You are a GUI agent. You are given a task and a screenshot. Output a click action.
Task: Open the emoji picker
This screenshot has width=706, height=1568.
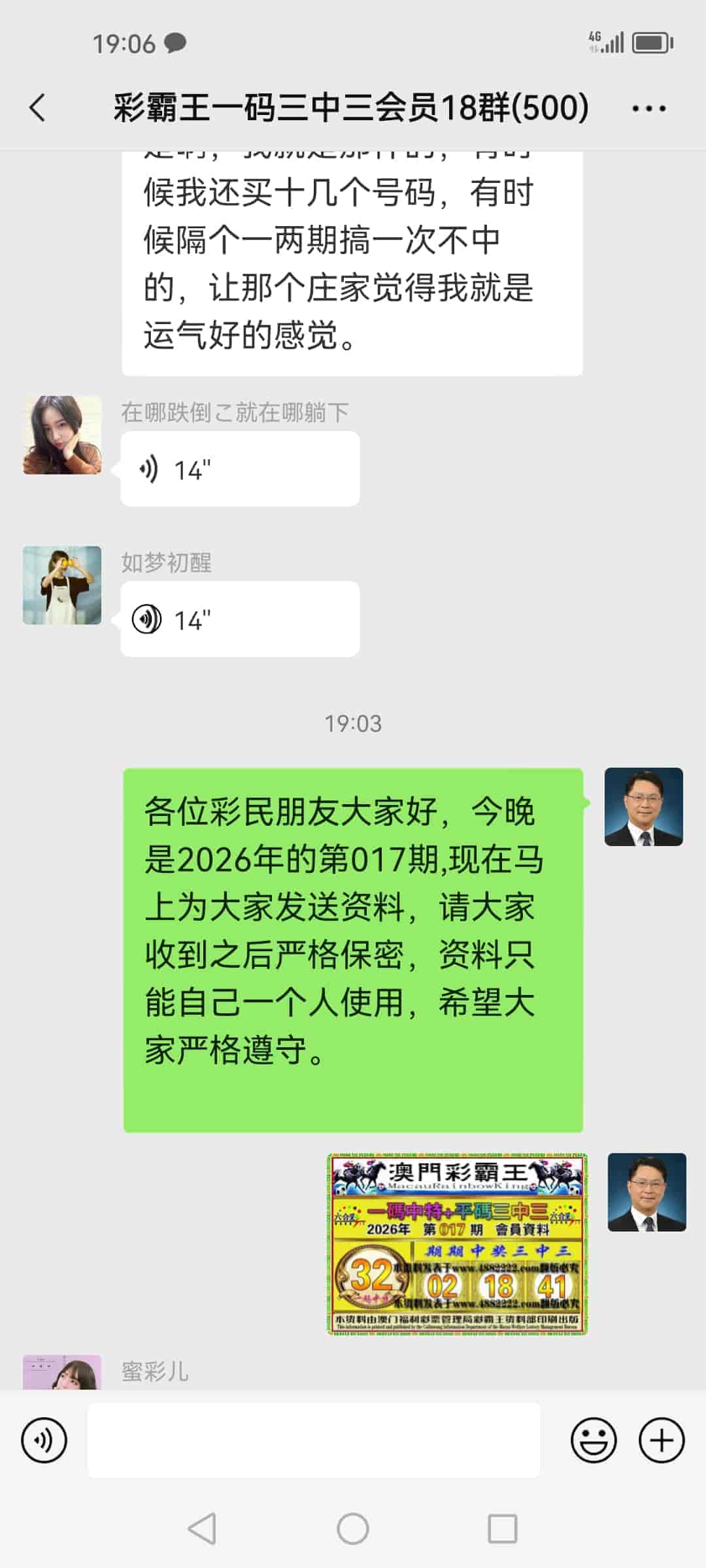click(594, 1440)
